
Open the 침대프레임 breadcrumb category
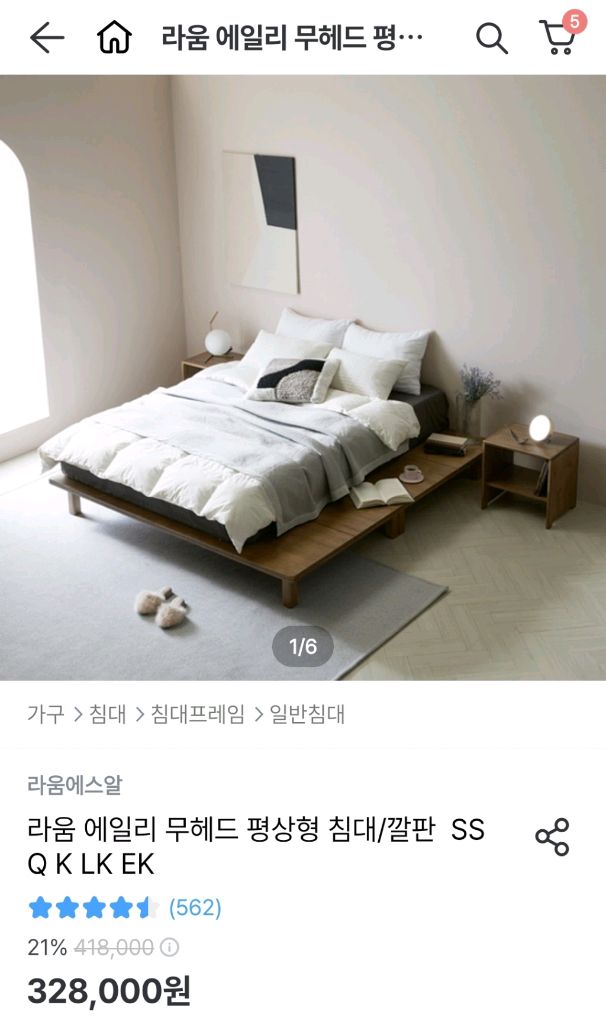click(198, 714)
